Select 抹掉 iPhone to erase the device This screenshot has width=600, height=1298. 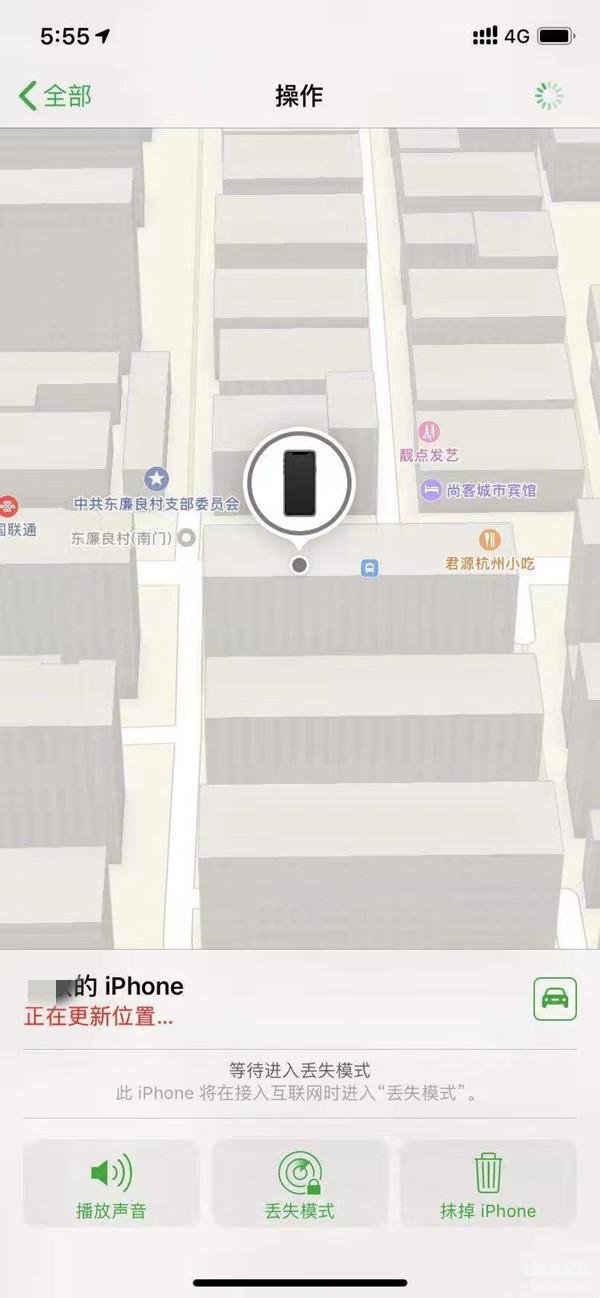[488, 1185]
